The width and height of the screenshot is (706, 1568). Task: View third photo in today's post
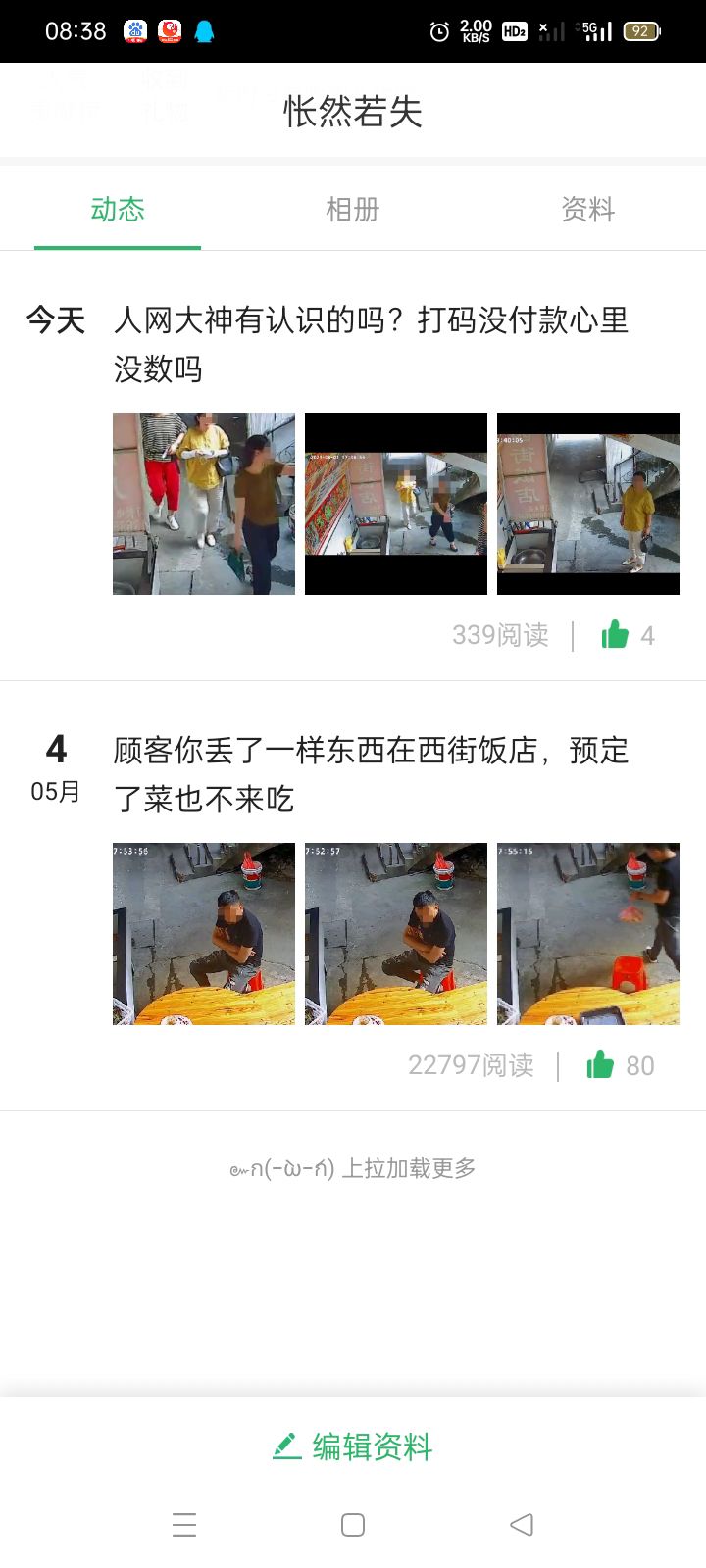[588, 504]
